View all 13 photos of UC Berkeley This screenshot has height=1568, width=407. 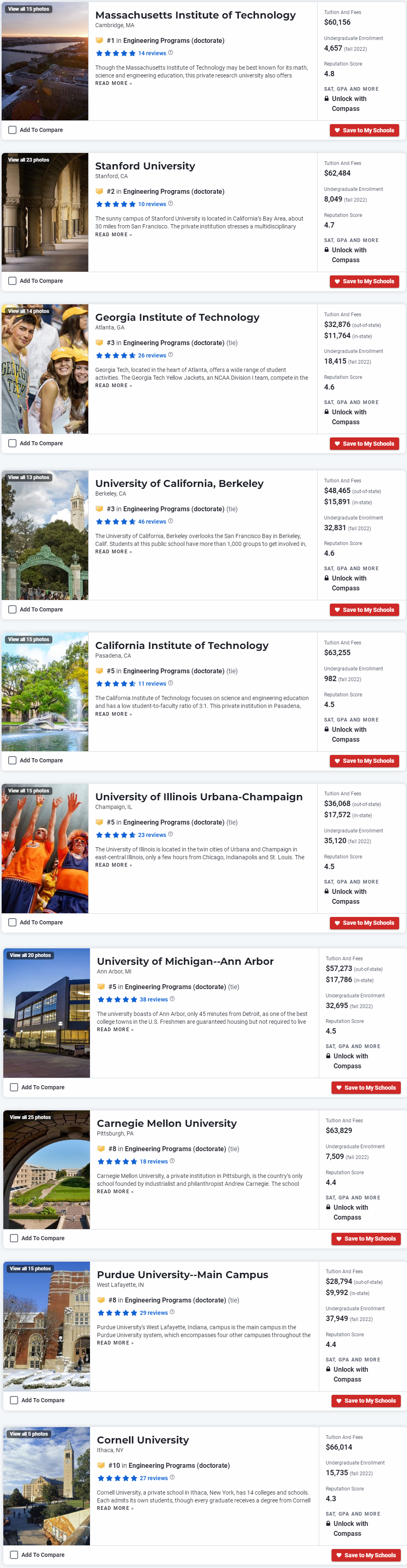28,477
